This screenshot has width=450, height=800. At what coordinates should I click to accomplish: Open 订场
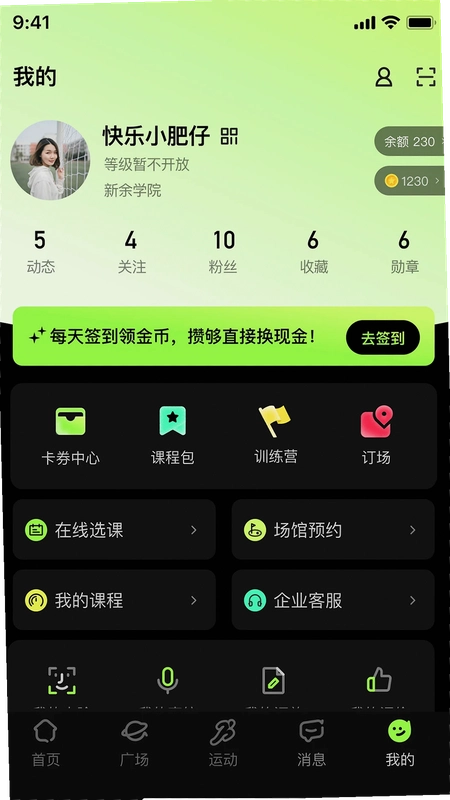click(x=377, y=436)
